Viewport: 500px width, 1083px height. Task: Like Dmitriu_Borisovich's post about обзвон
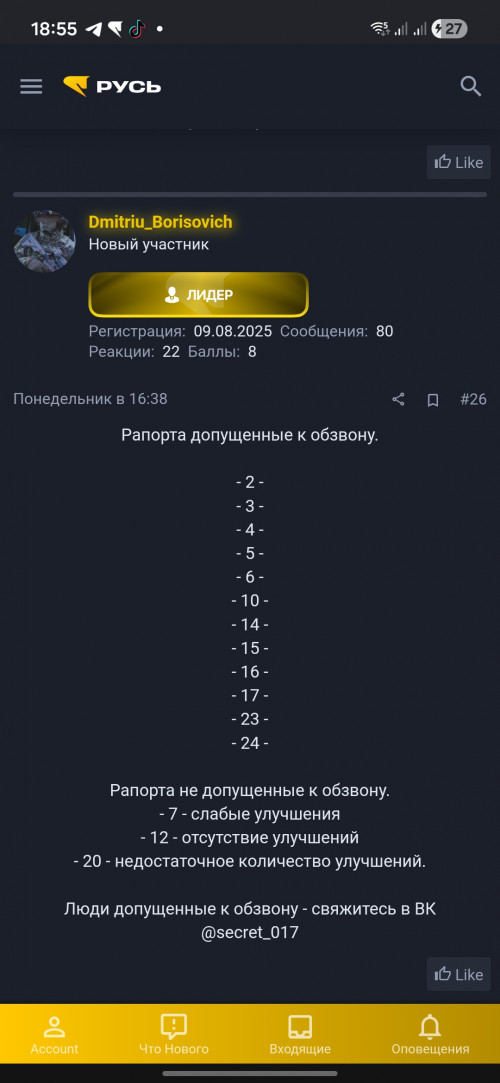459,975
